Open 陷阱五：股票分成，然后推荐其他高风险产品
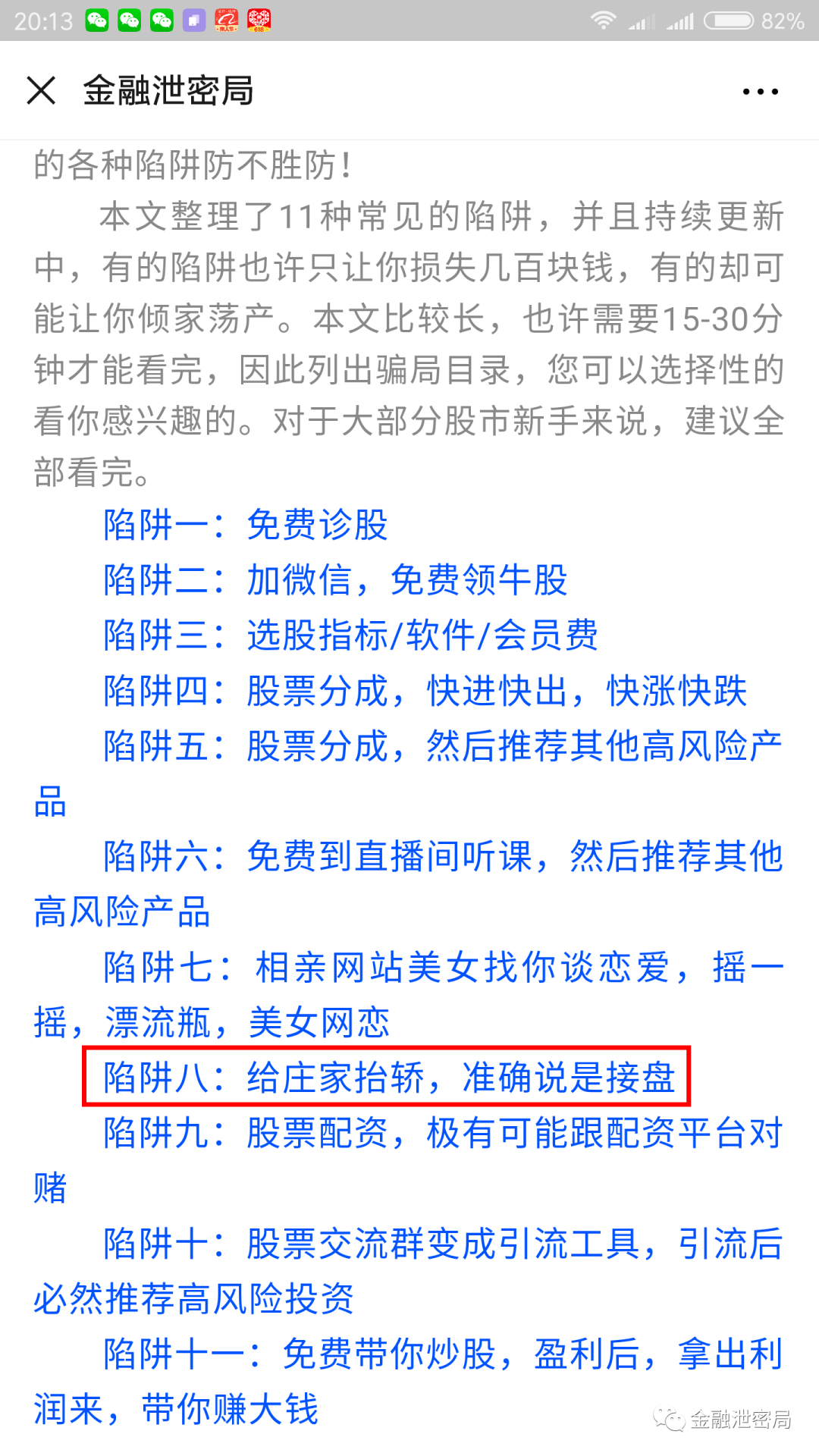 coord(442,746)
